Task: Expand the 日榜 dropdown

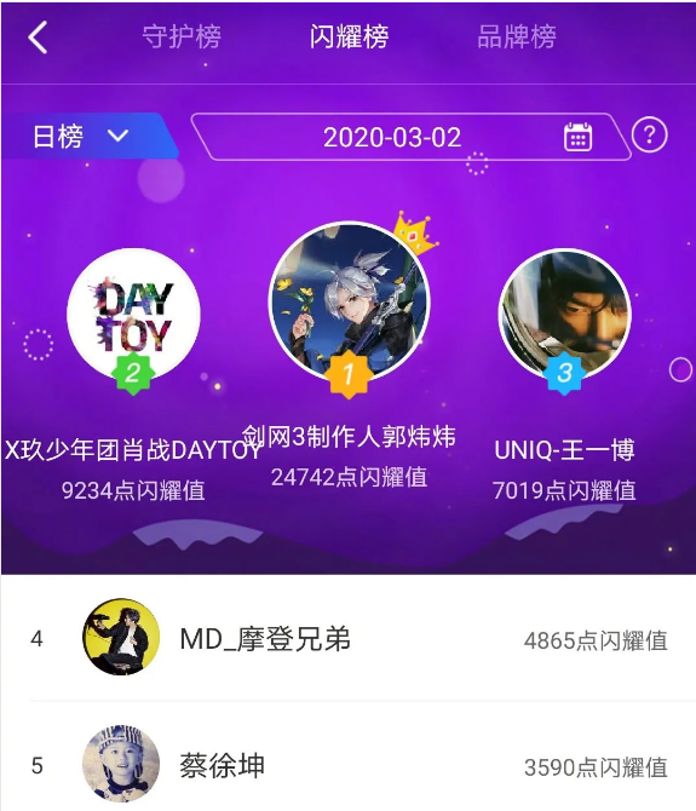Action: [82, 136]
